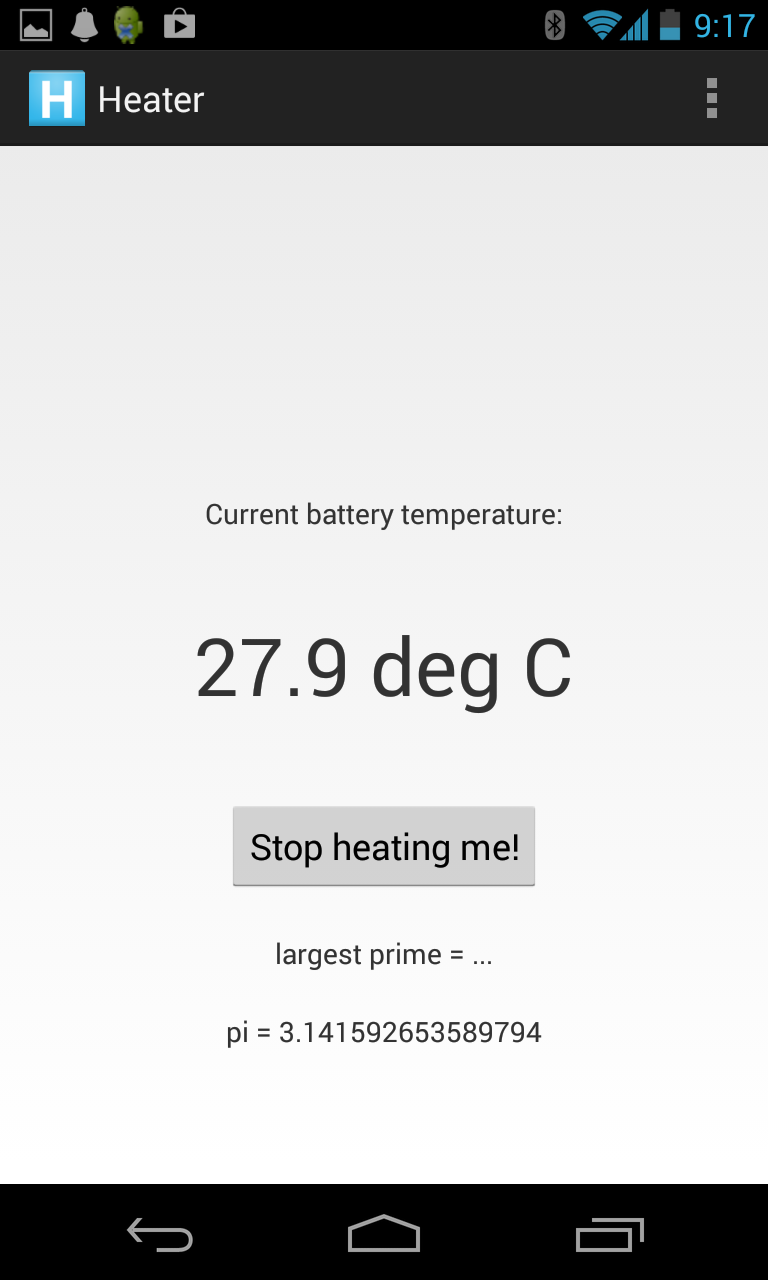Tap the Stop heating me! button
Screen dimensions: 768x1280
tap(384, 847)
